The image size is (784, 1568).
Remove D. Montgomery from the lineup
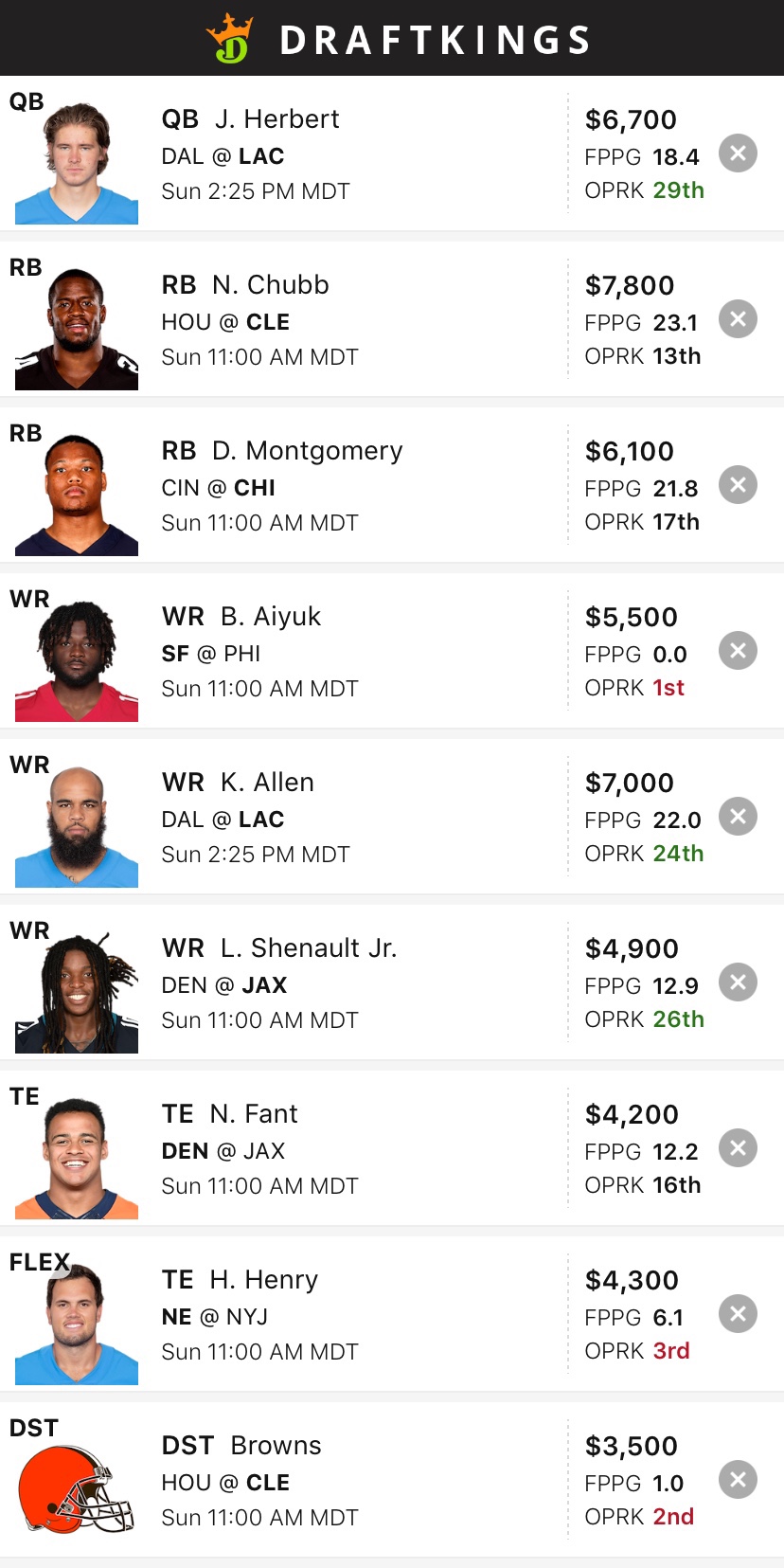pyautogui.click(x=738, y=485)
